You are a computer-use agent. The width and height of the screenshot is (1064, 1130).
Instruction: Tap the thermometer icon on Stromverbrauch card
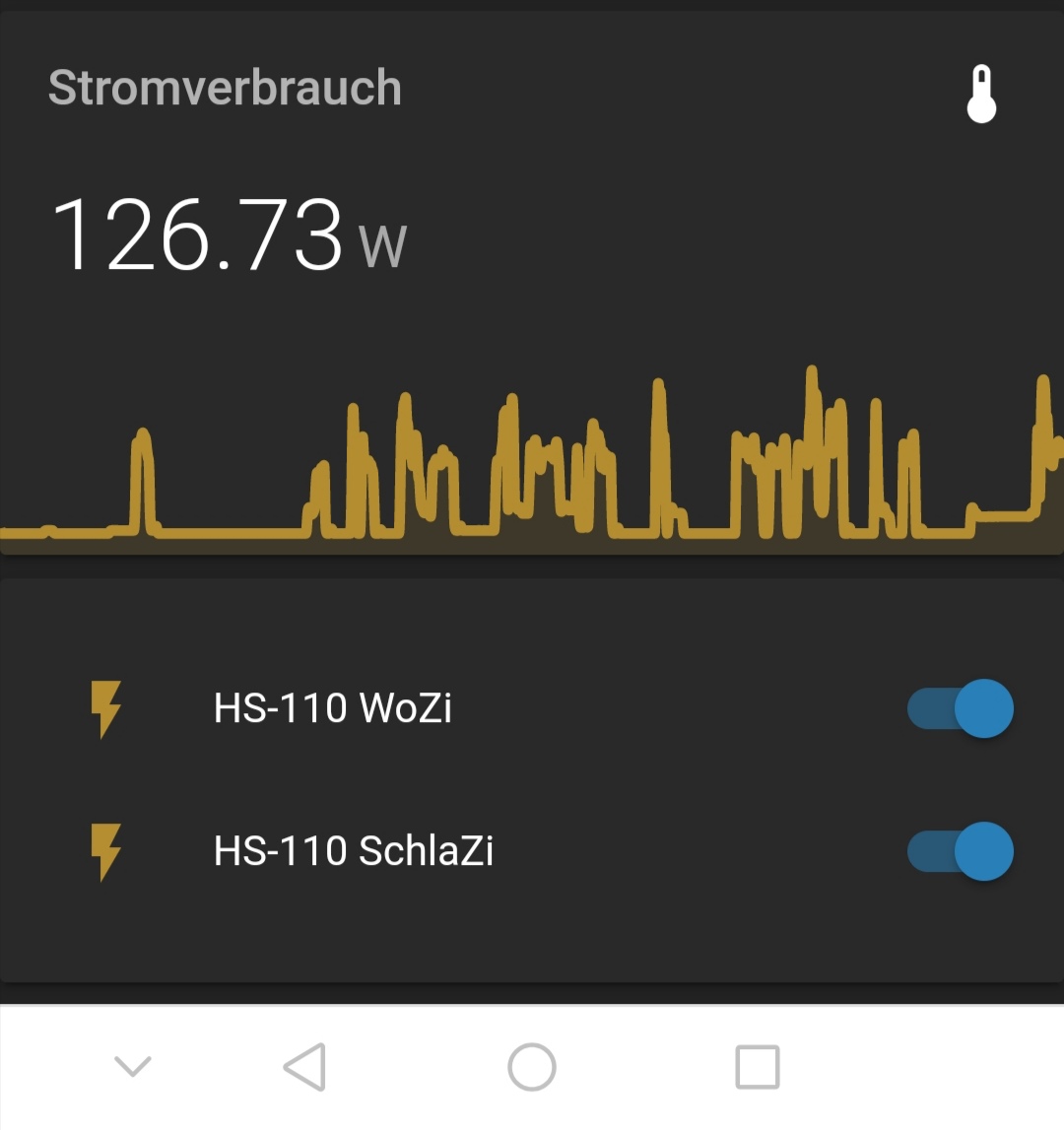981,95
